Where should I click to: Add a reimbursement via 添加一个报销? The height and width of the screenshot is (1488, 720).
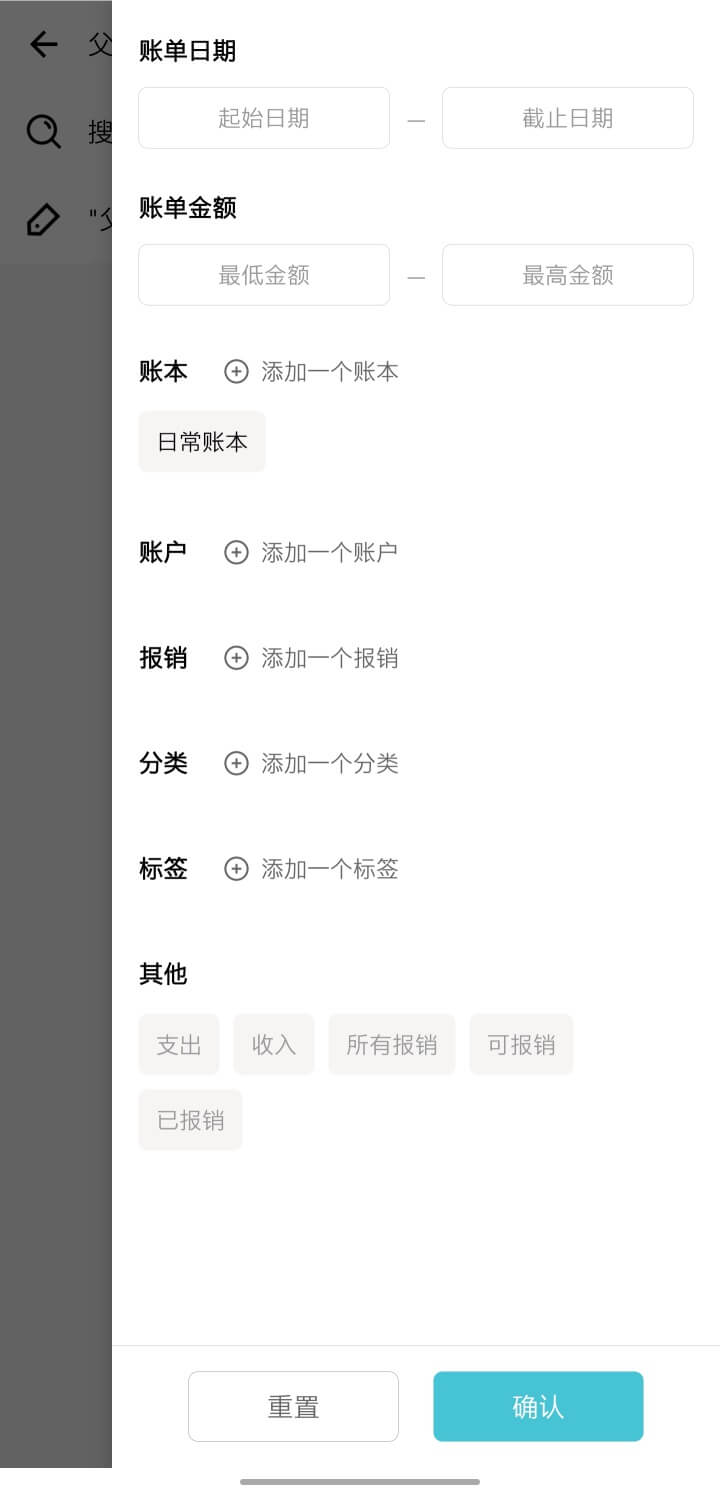[x=311, y=658]
